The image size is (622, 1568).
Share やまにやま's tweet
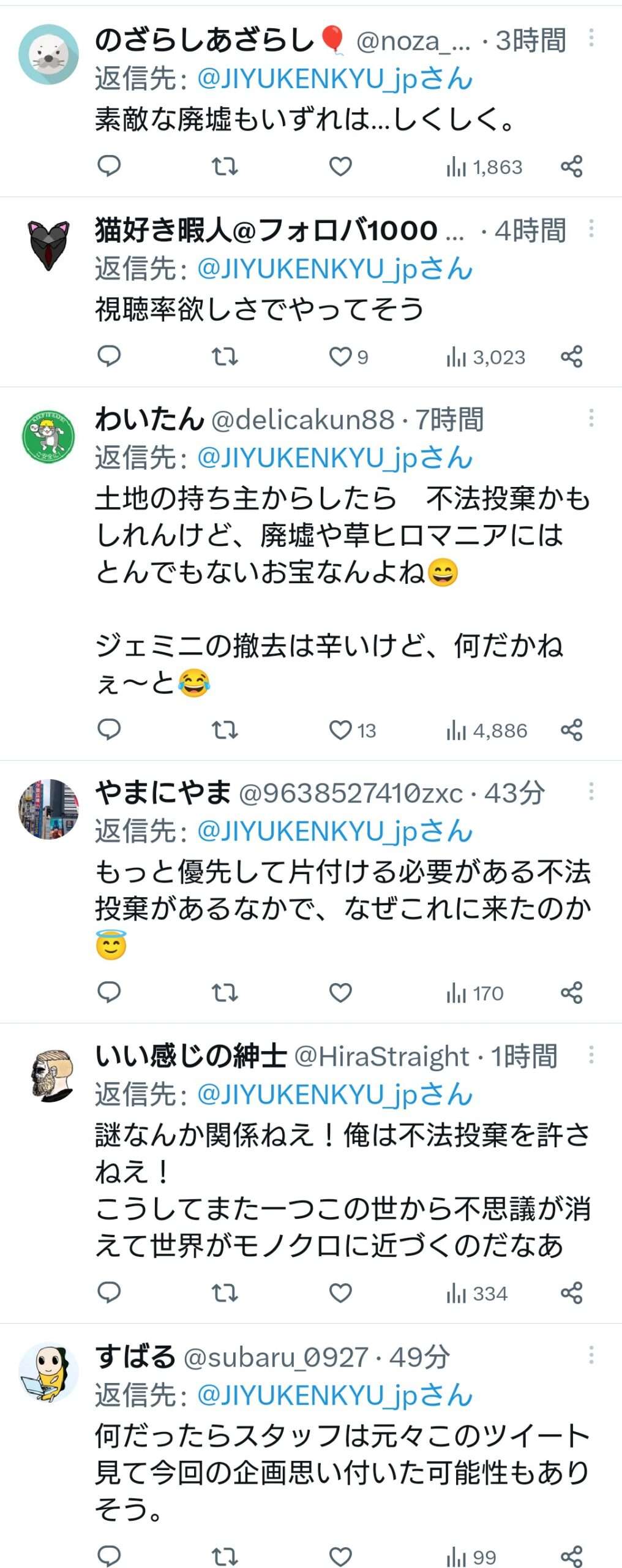(x=571, y=992)
